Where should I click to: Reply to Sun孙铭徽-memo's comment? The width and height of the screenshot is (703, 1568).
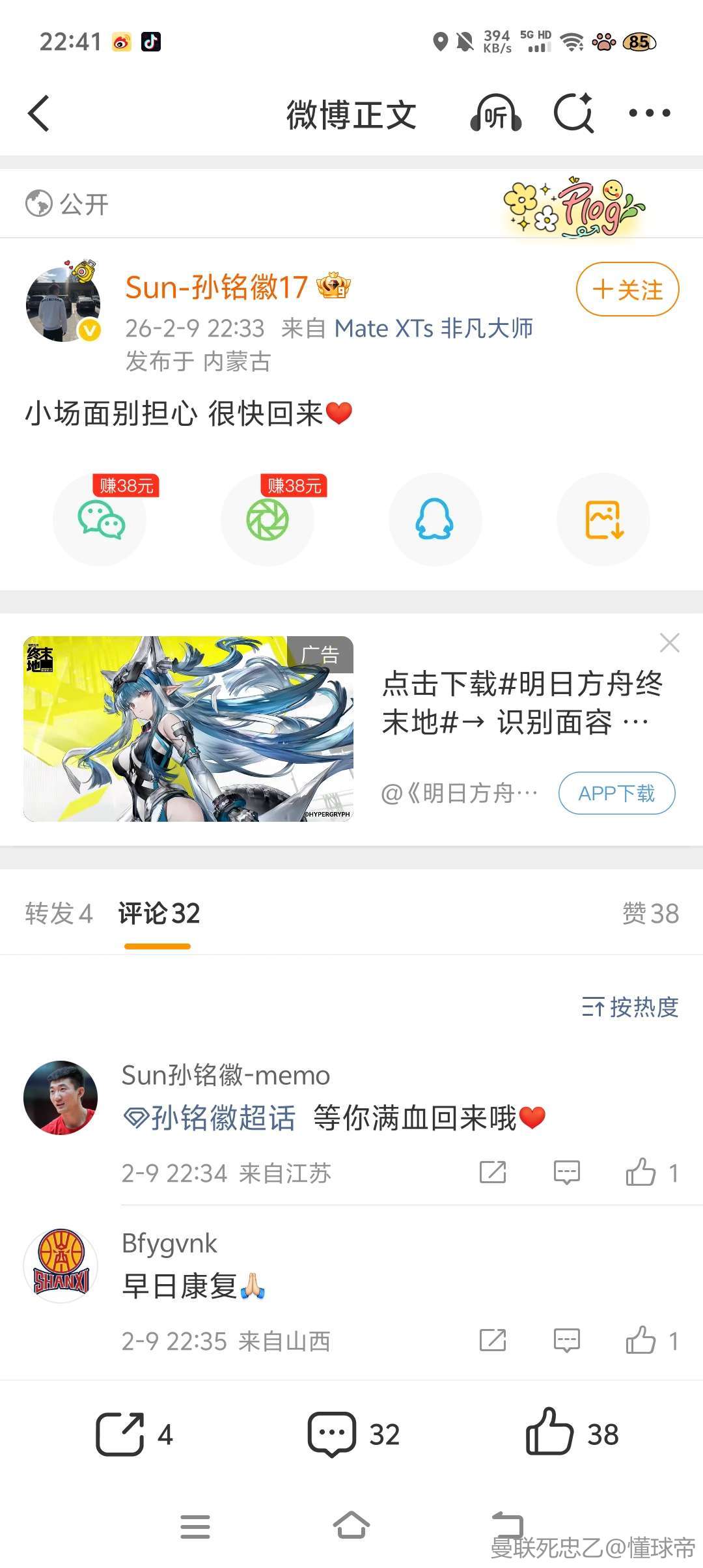(566, 1172)
